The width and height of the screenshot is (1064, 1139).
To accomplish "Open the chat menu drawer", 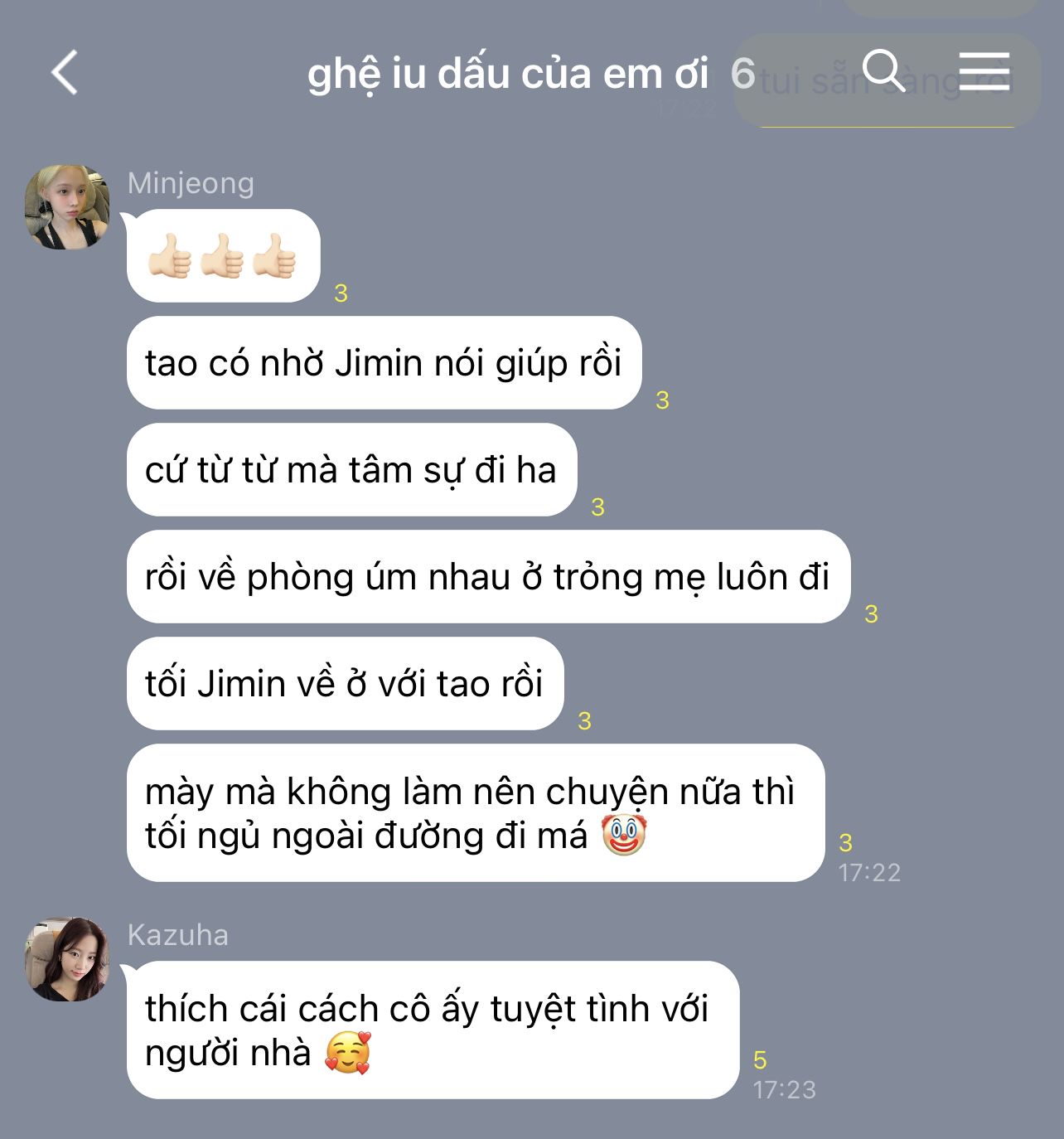I will point(984,71).
